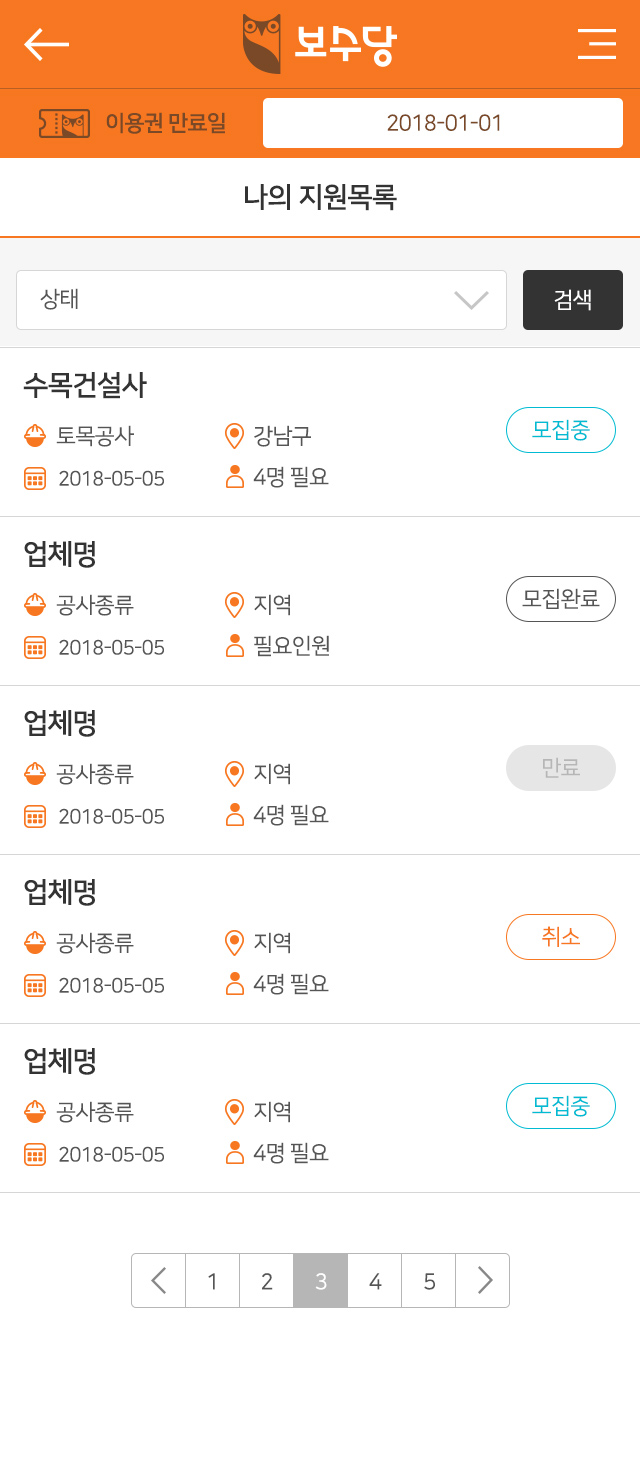Go to page 2

coord(267,1280)
